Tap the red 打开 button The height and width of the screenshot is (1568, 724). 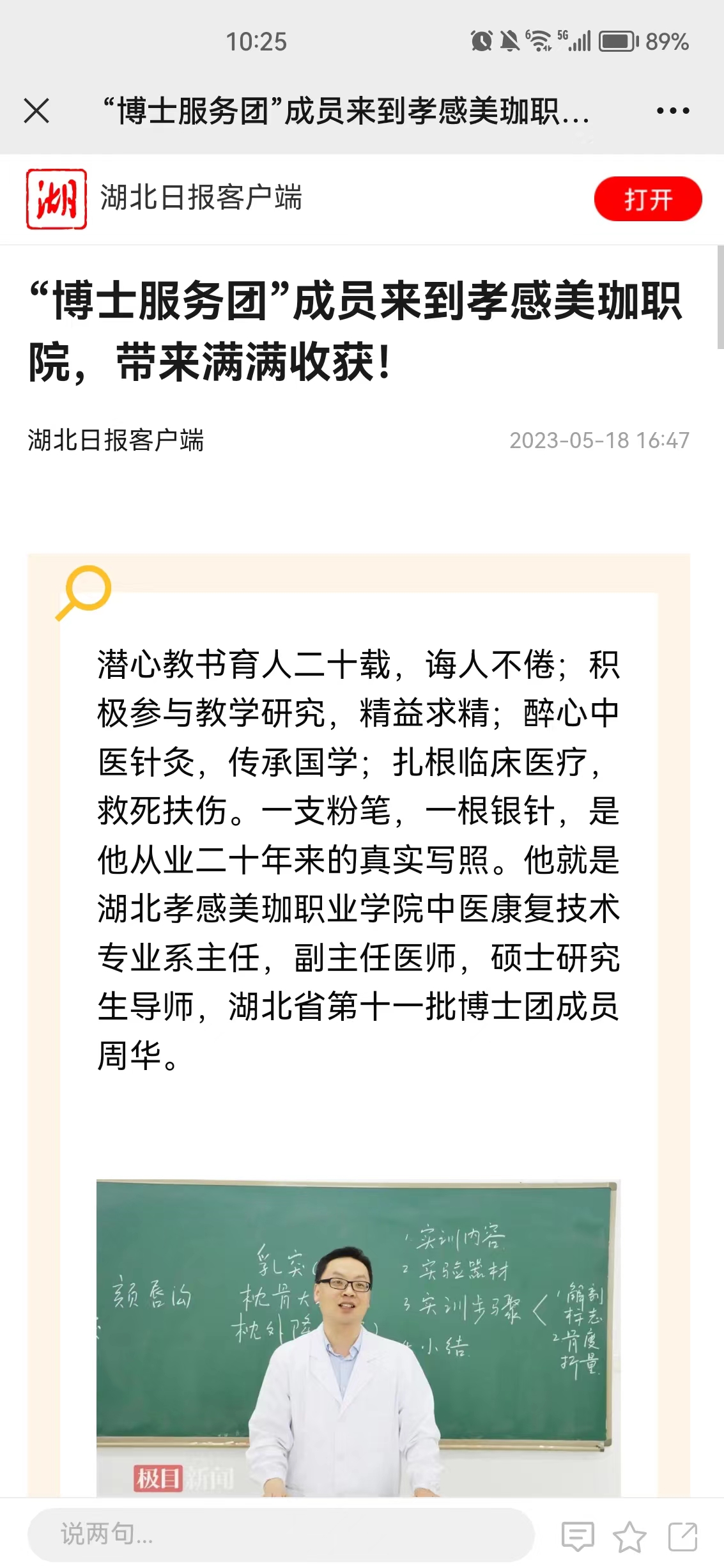(647, 199)
